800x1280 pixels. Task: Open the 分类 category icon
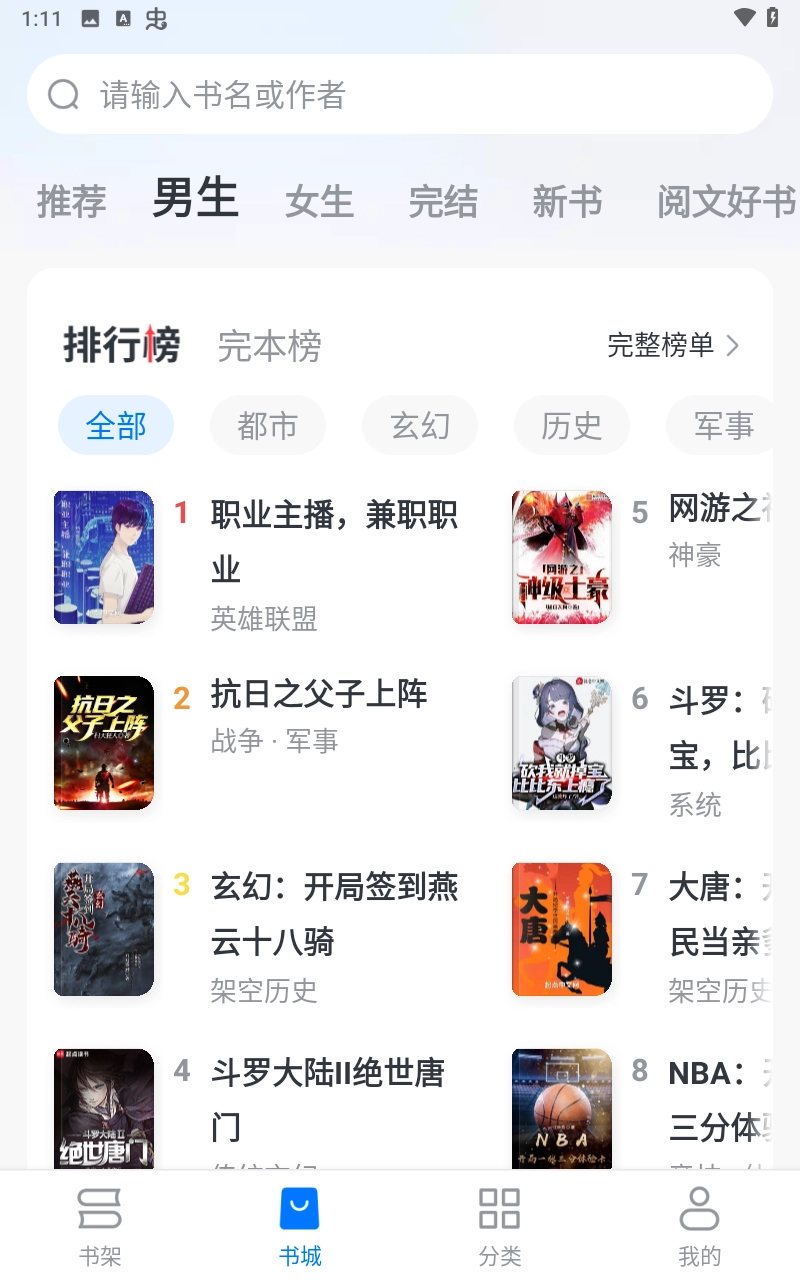pos(499,1210)
